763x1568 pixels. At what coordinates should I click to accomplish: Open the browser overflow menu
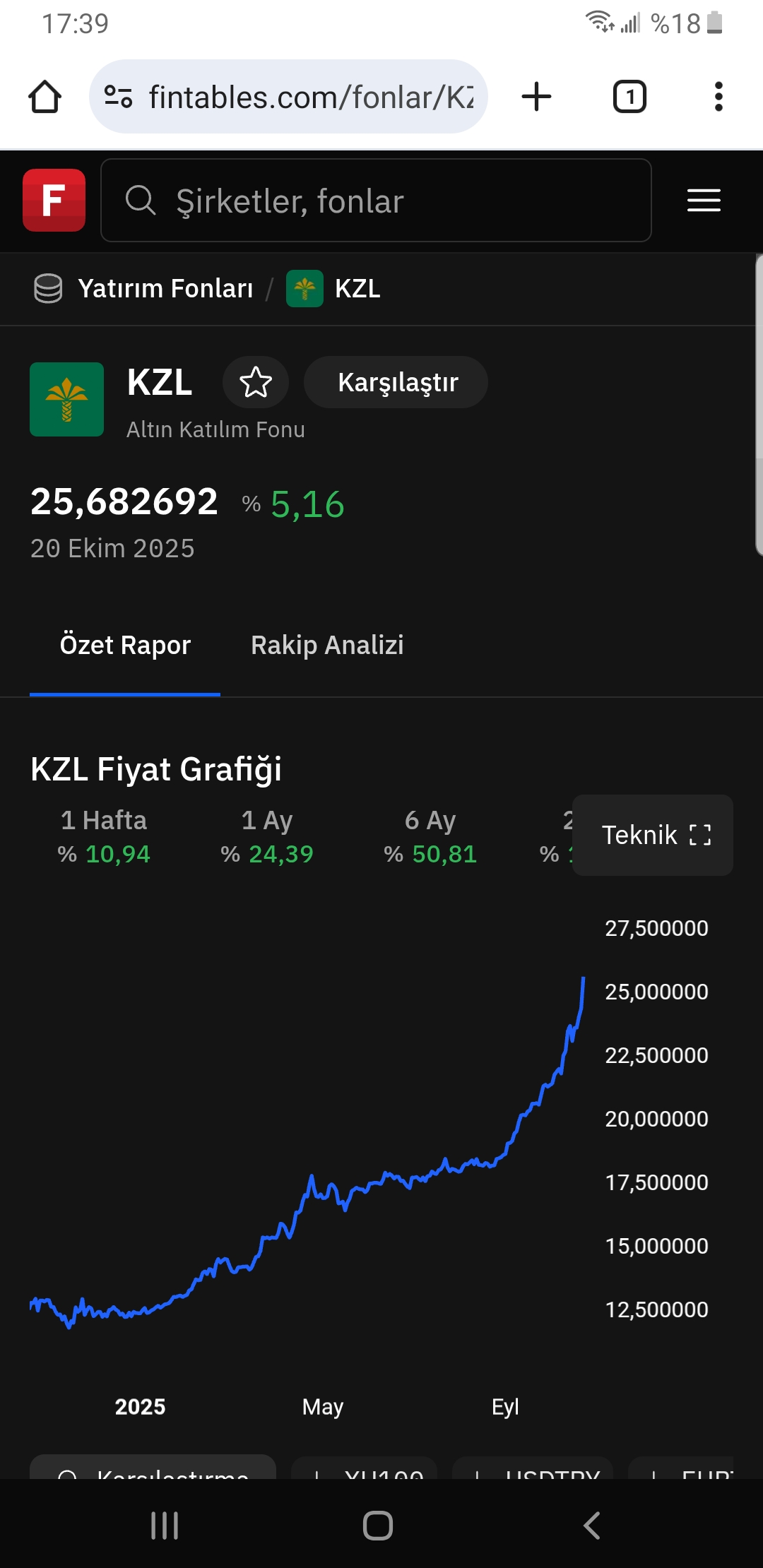(x=718, y=97)
